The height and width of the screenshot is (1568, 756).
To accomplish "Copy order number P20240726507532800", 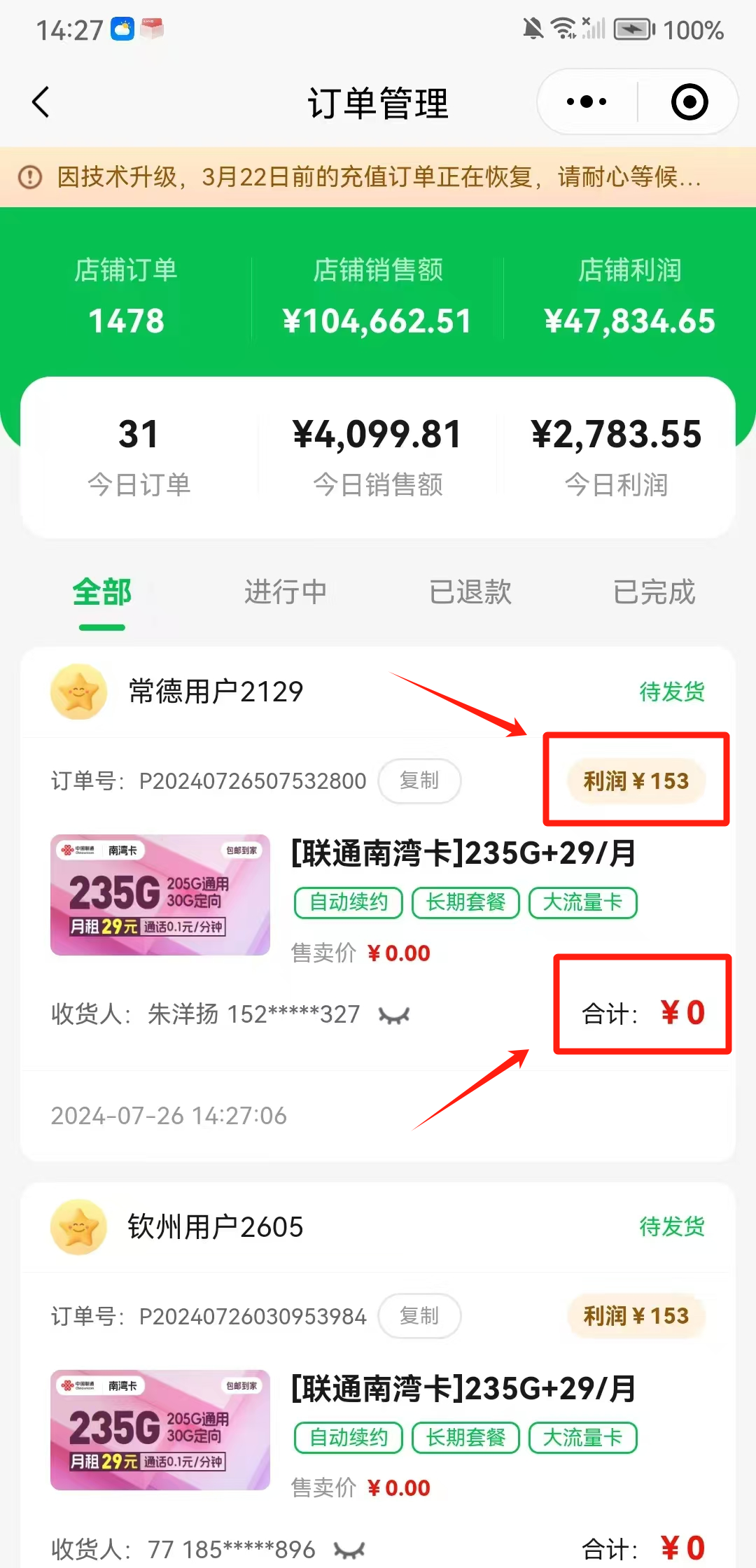I will 419,780.
